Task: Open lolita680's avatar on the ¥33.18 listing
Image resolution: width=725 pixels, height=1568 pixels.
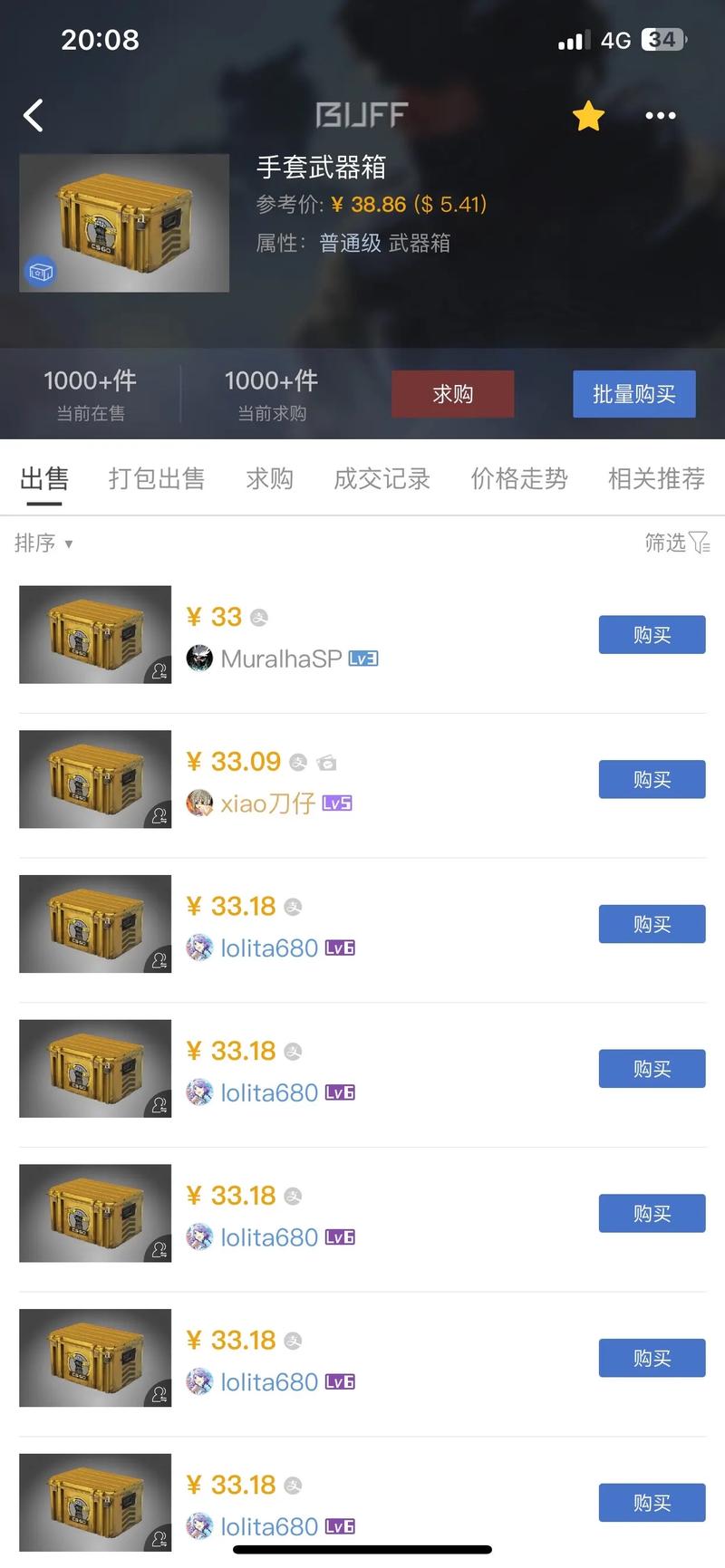Action: 200,948
